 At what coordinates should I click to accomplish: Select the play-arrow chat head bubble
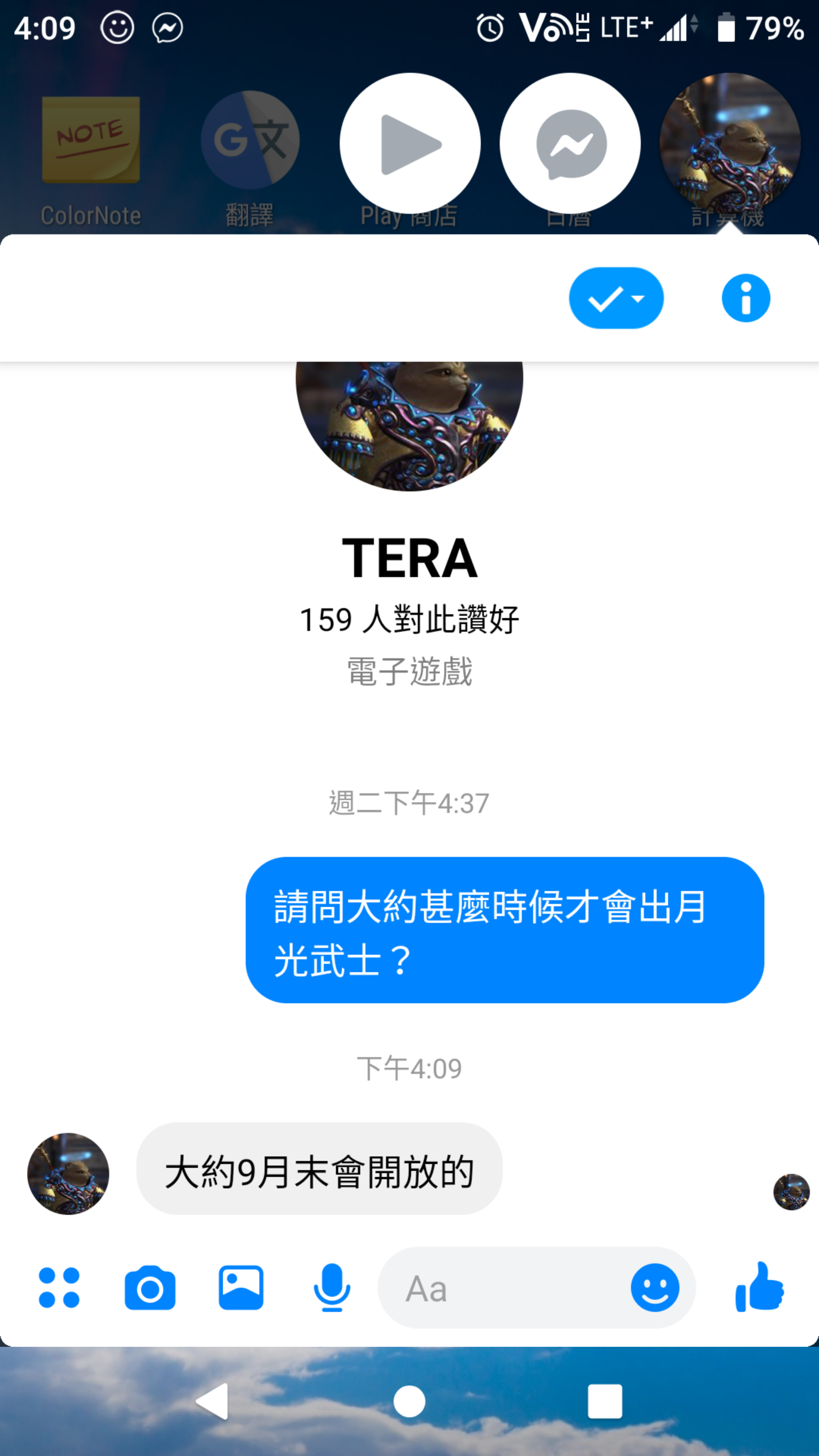pyautogui.click(x=410, y=144)
